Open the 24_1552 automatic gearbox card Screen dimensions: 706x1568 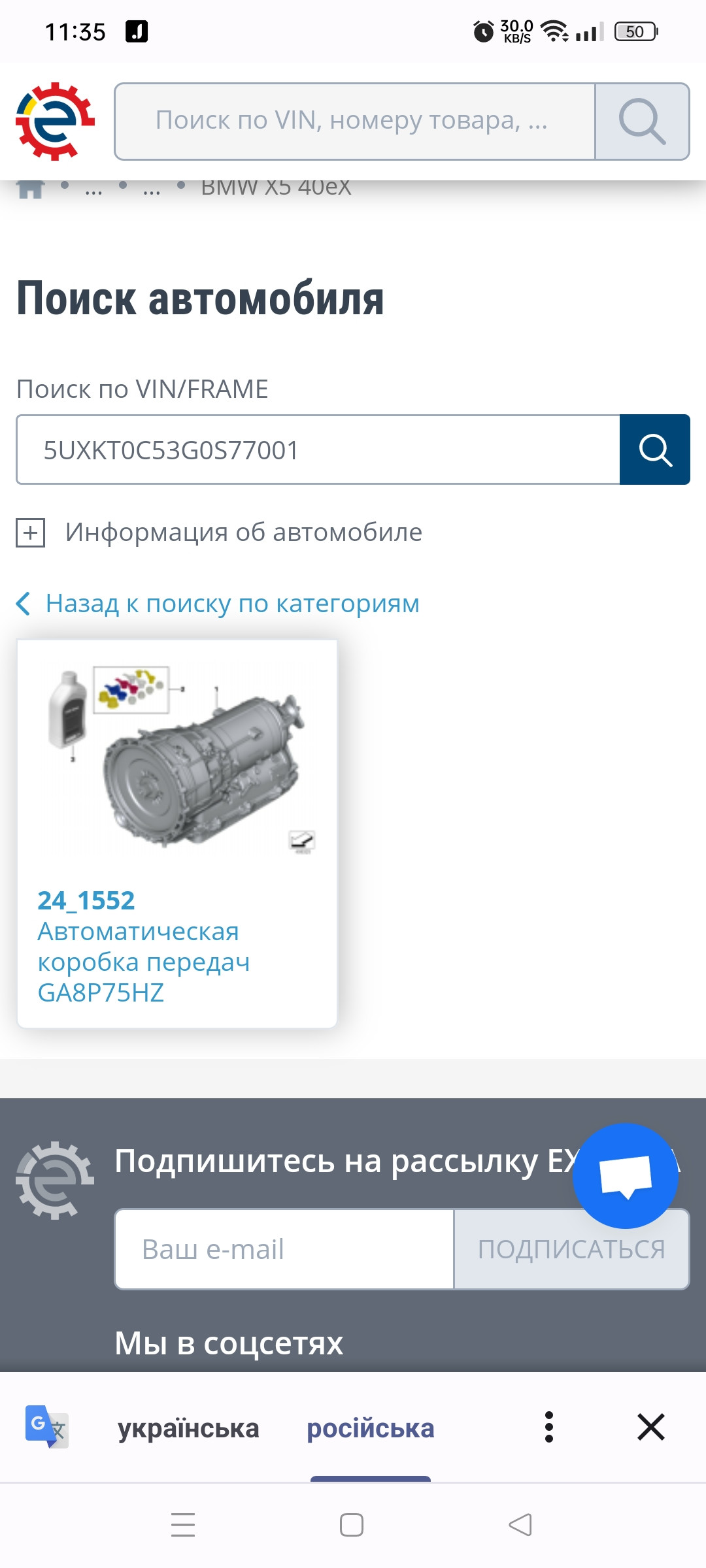(176, 833)
